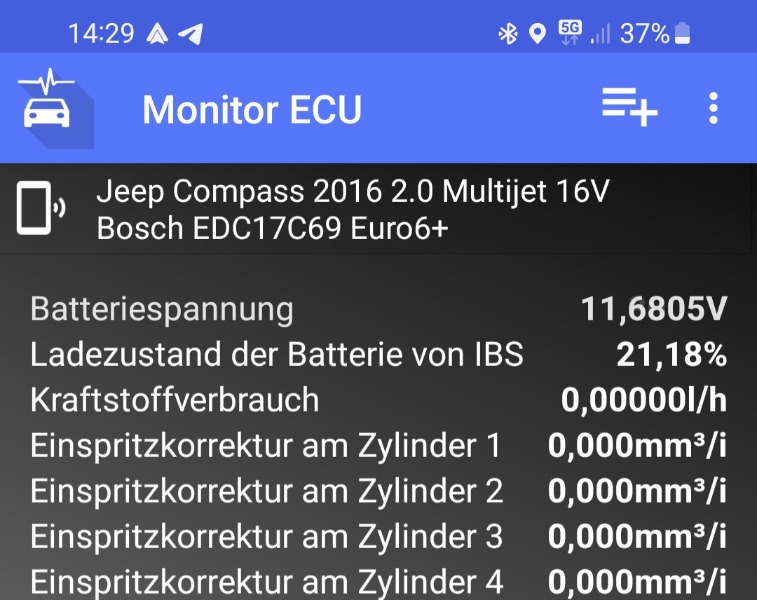This screenshot has width=757, height=600.
Task: Open the three-dot overflow menu
Action: click(x=713, y=108)
